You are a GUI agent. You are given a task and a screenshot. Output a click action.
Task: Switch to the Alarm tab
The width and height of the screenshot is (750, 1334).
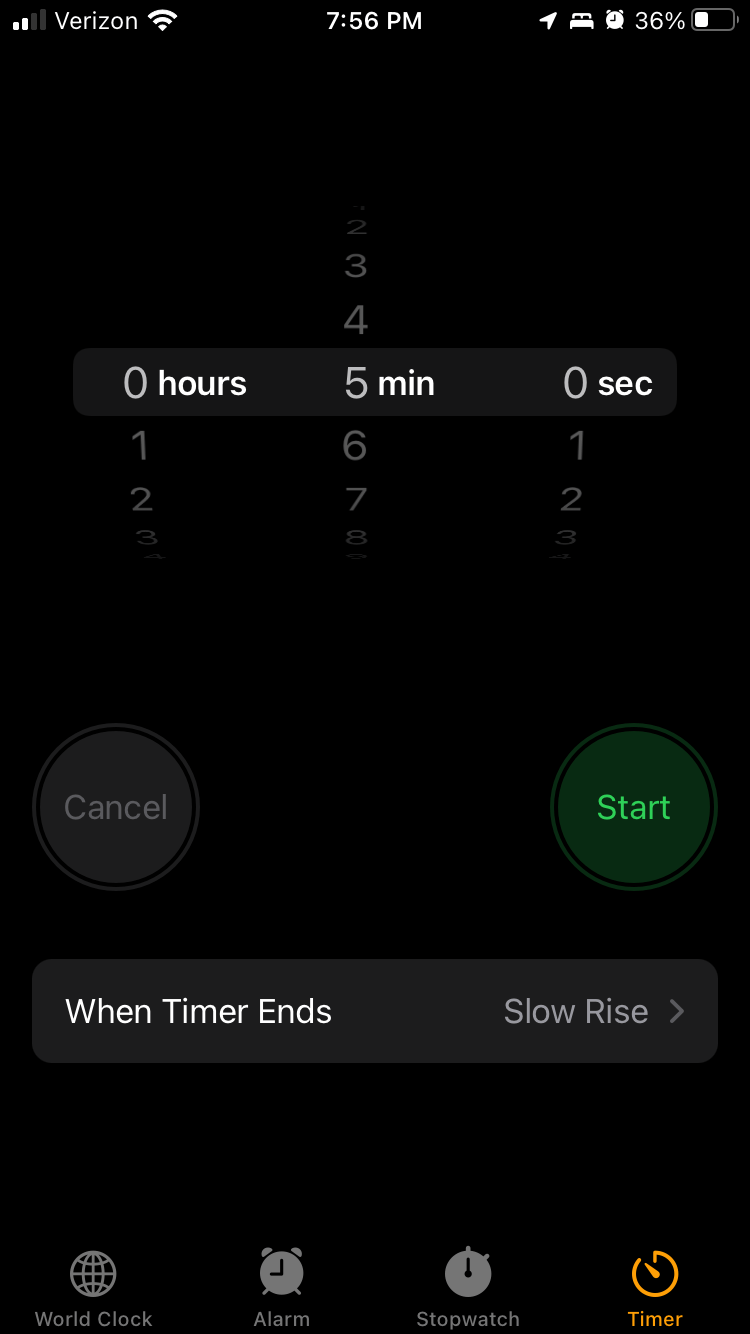[281, 1289]
